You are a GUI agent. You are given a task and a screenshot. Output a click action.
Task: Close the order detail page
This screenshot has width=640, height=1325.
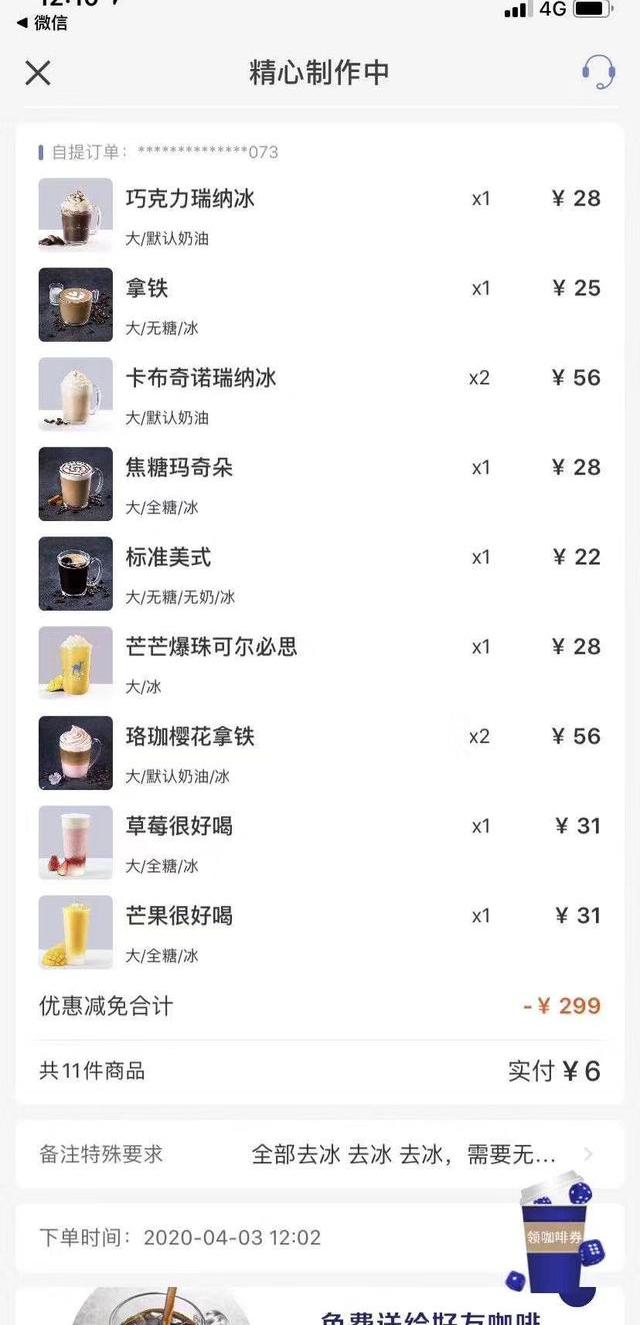(x=38, y=73)
